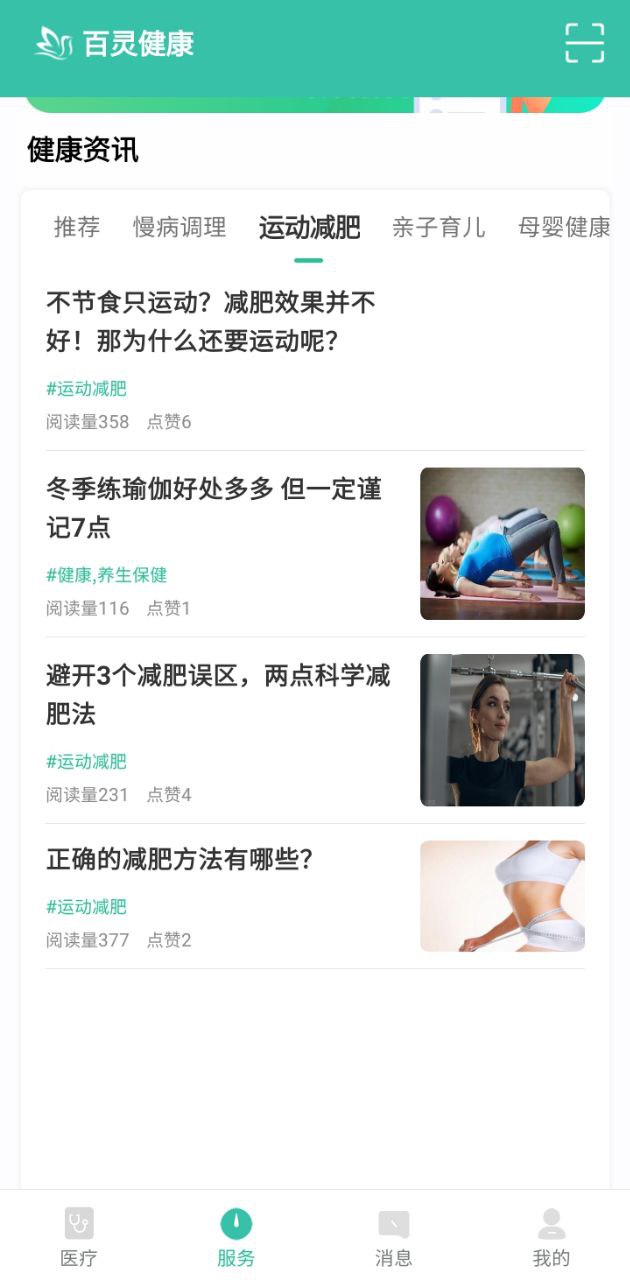Go to the 医疗 bottom tab
The width and height of the screenshot is (630, 1280).
pyautogui.click(x=79, y=1237)
